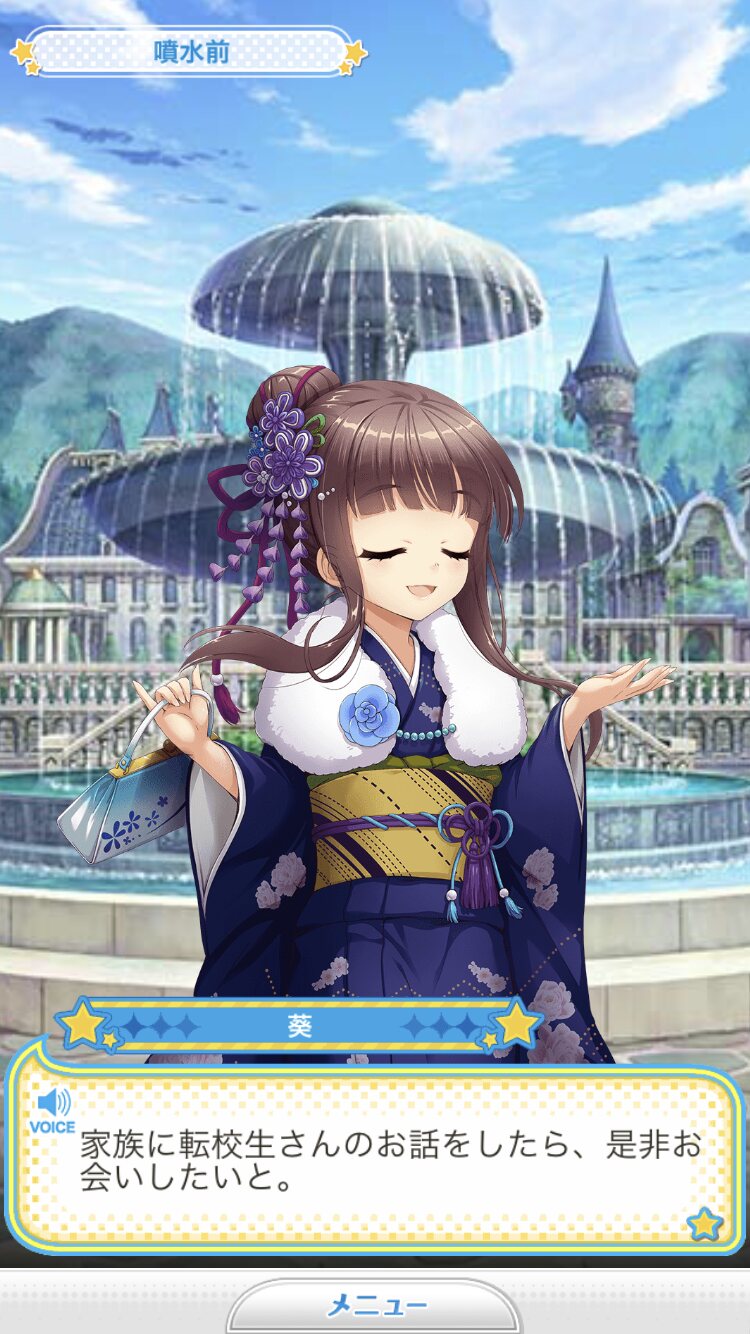Open the メニュー button
750x1334 pixels.
click(376, 1305)
